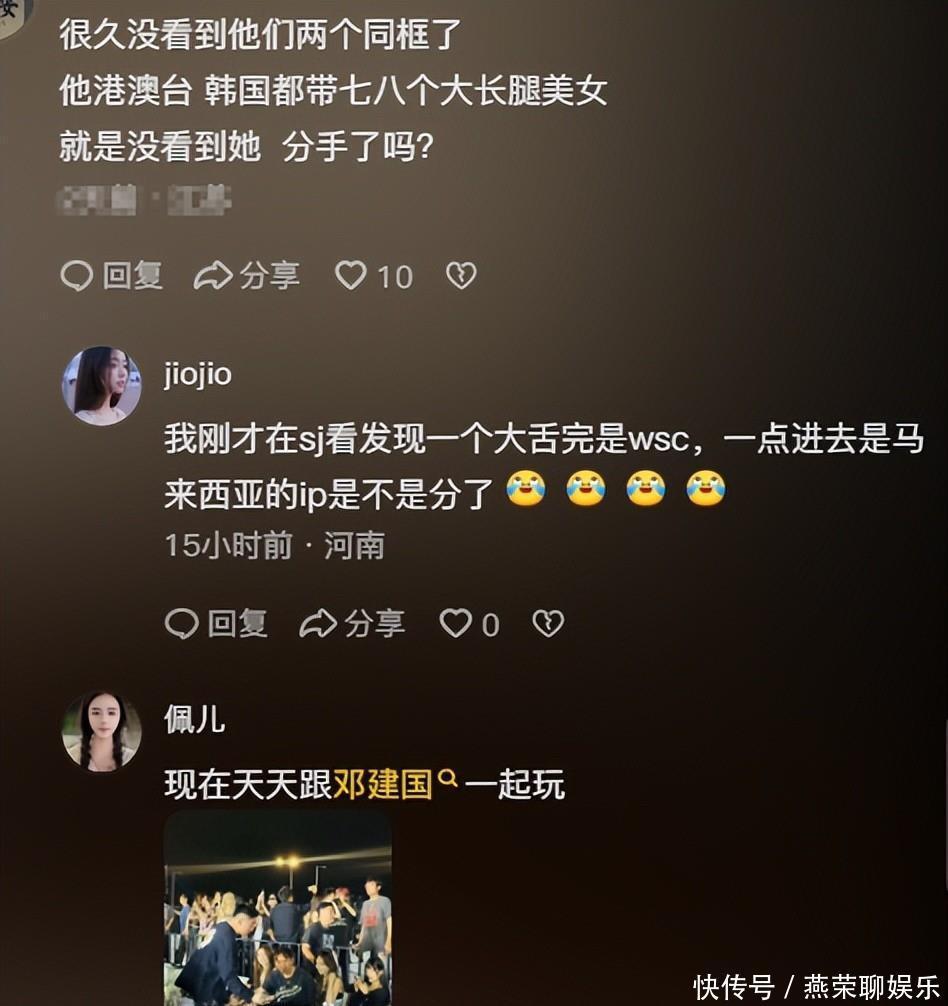Screen dimensions: 948x1006
Task: Dislike the comment ending 分手了吗
Action: coord(461,276)
